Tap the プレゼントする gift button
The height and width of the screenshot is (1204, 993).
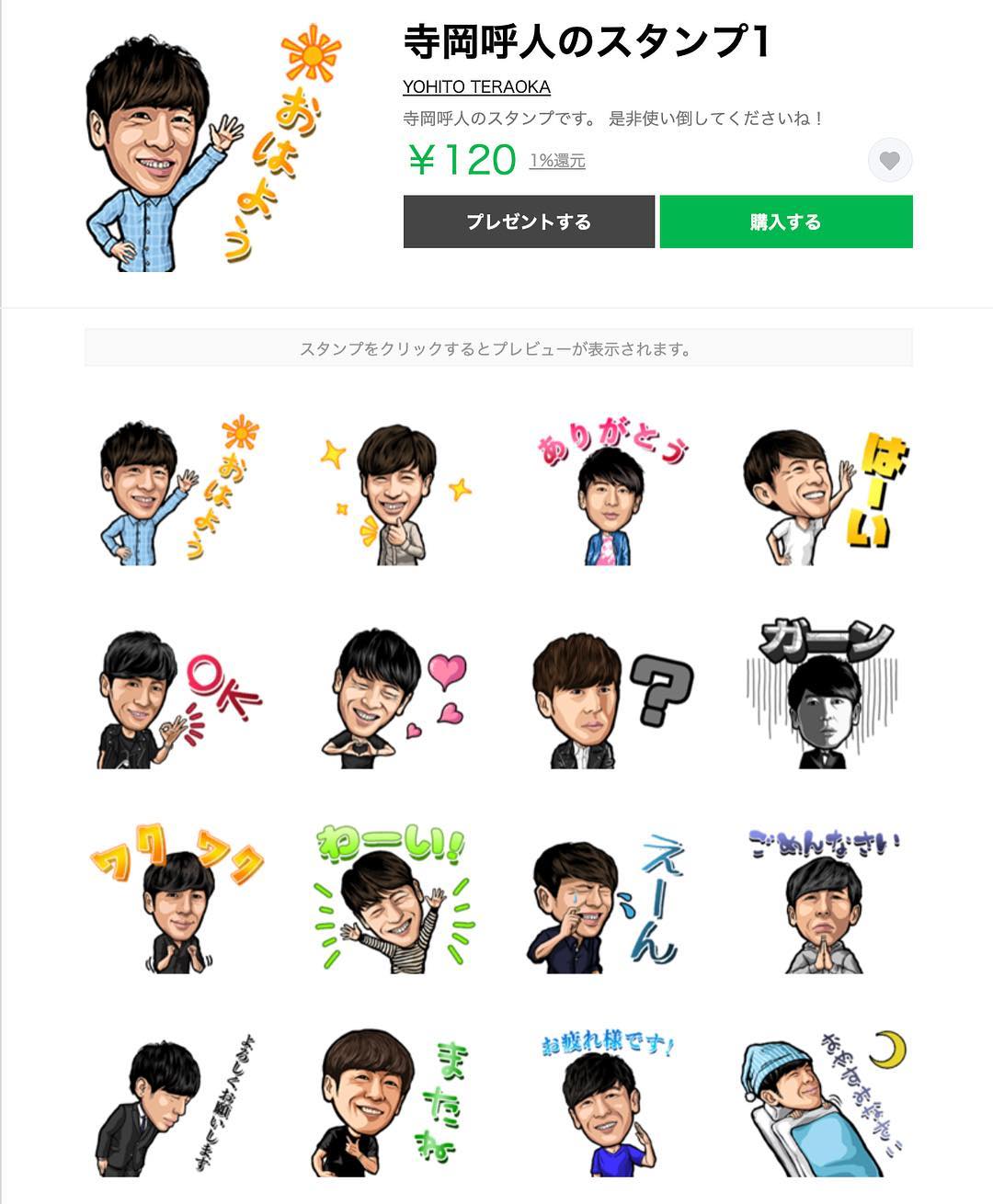tap(529, 221)
